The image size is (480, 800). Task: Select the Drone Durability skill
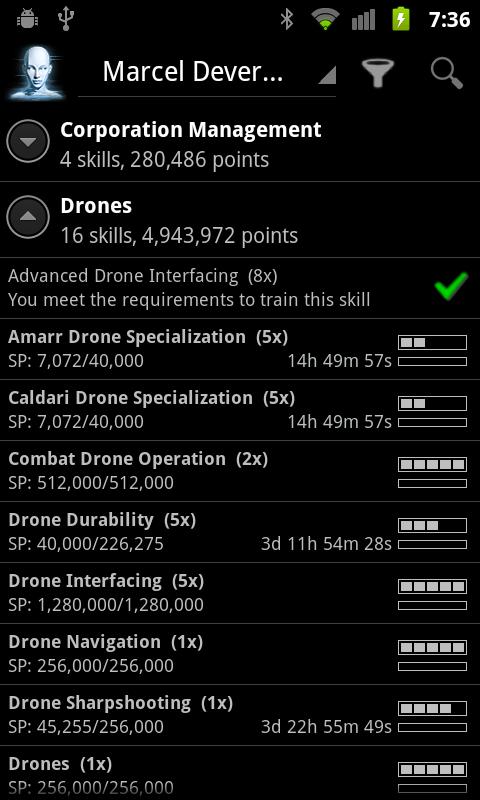pos(240,532)
